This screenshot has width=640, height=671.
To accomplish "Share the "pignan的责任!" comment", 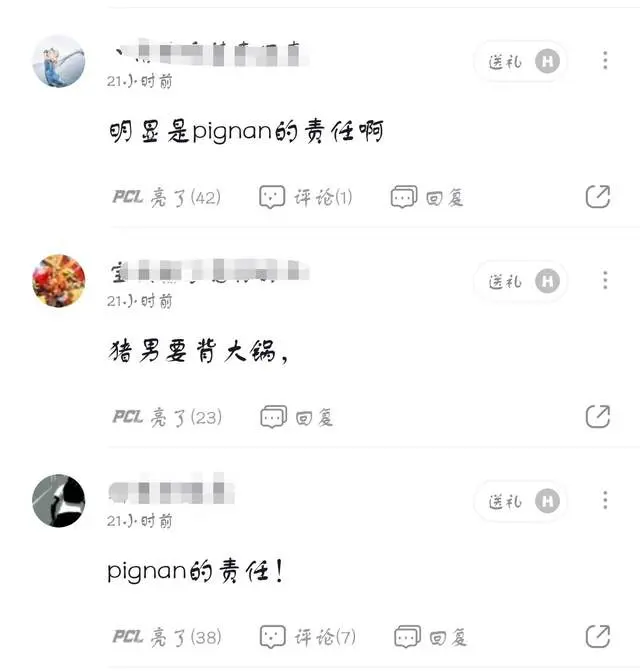I will tap(597, 636).
